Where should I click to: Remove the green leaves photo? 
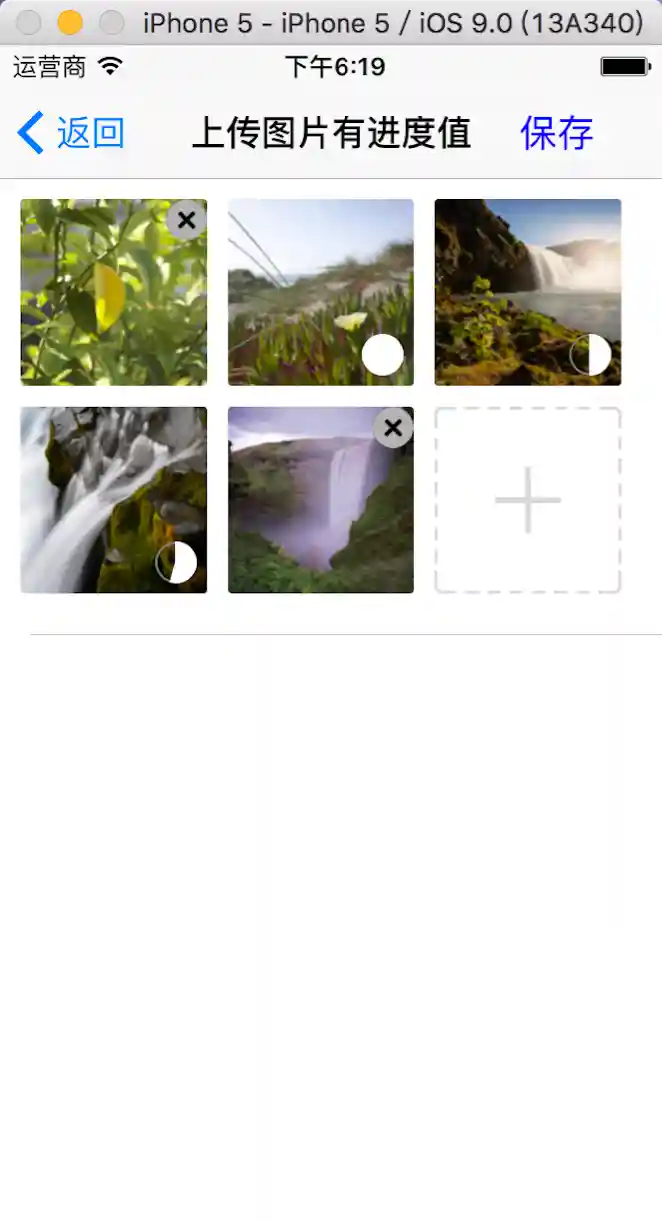coord(186,220)
